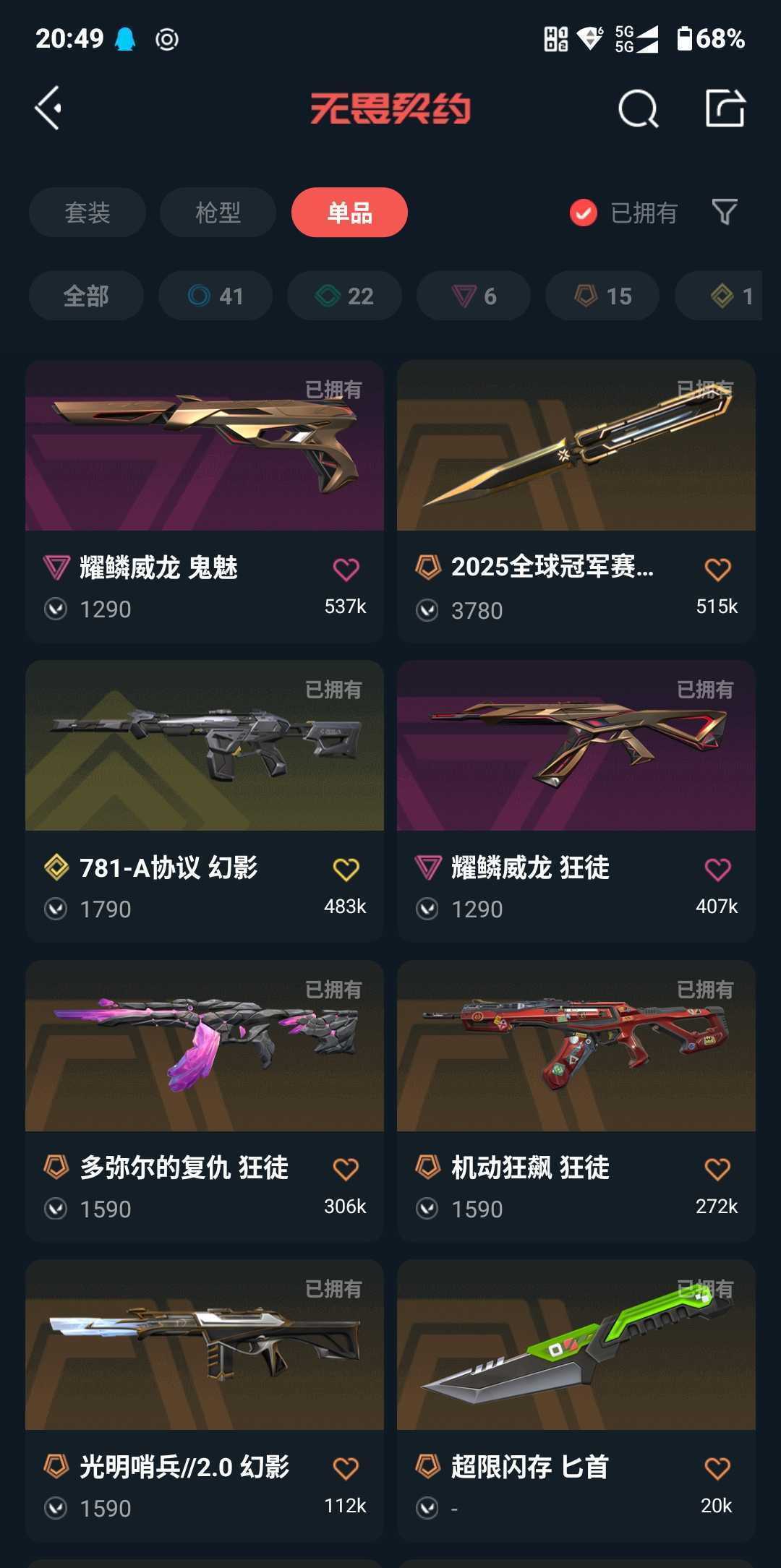The height and width of the screenshot is (1568, 781).
Task: Go back using the top-left arrow
Action: click(x=49, y=108)
